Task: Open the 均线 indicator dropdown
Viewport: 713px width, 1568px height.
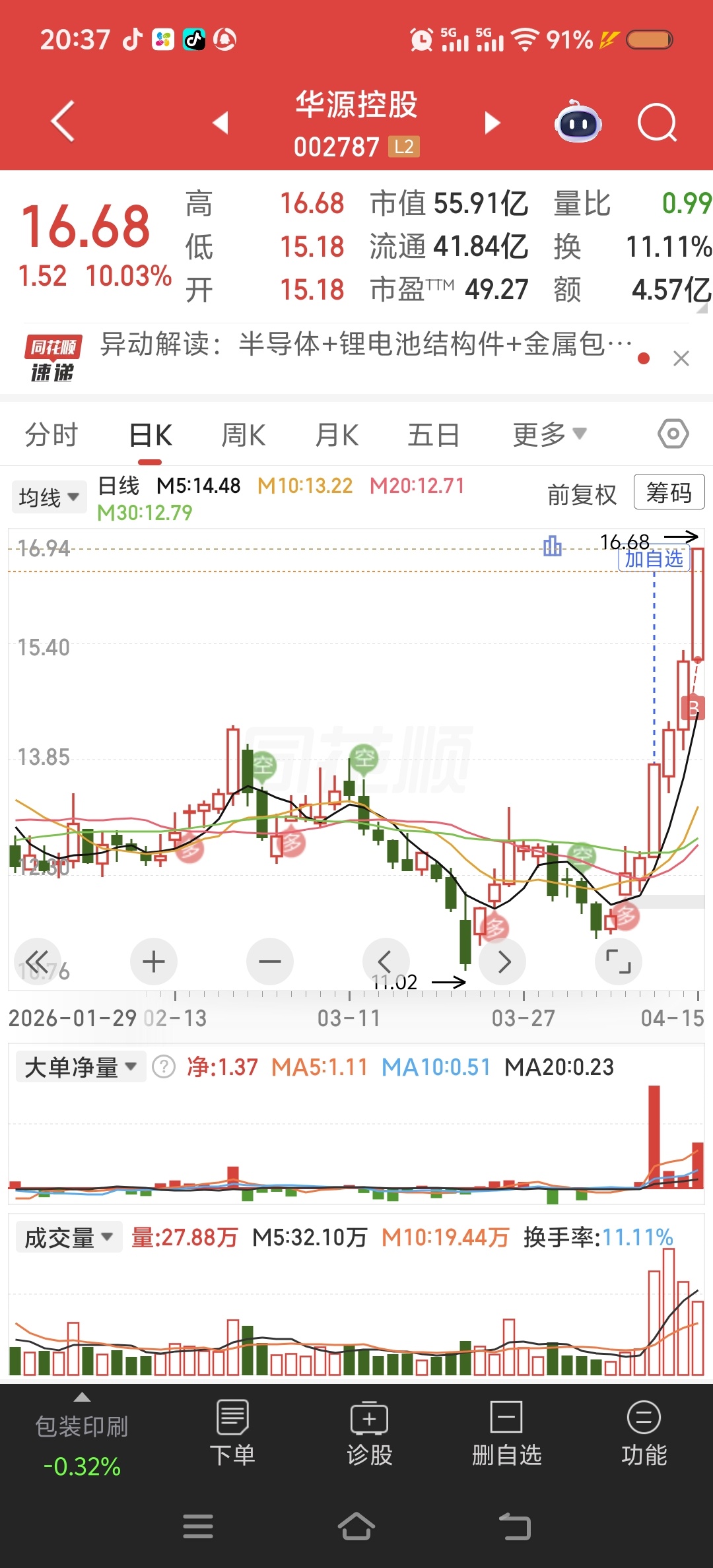Action: tap(49, 497)
